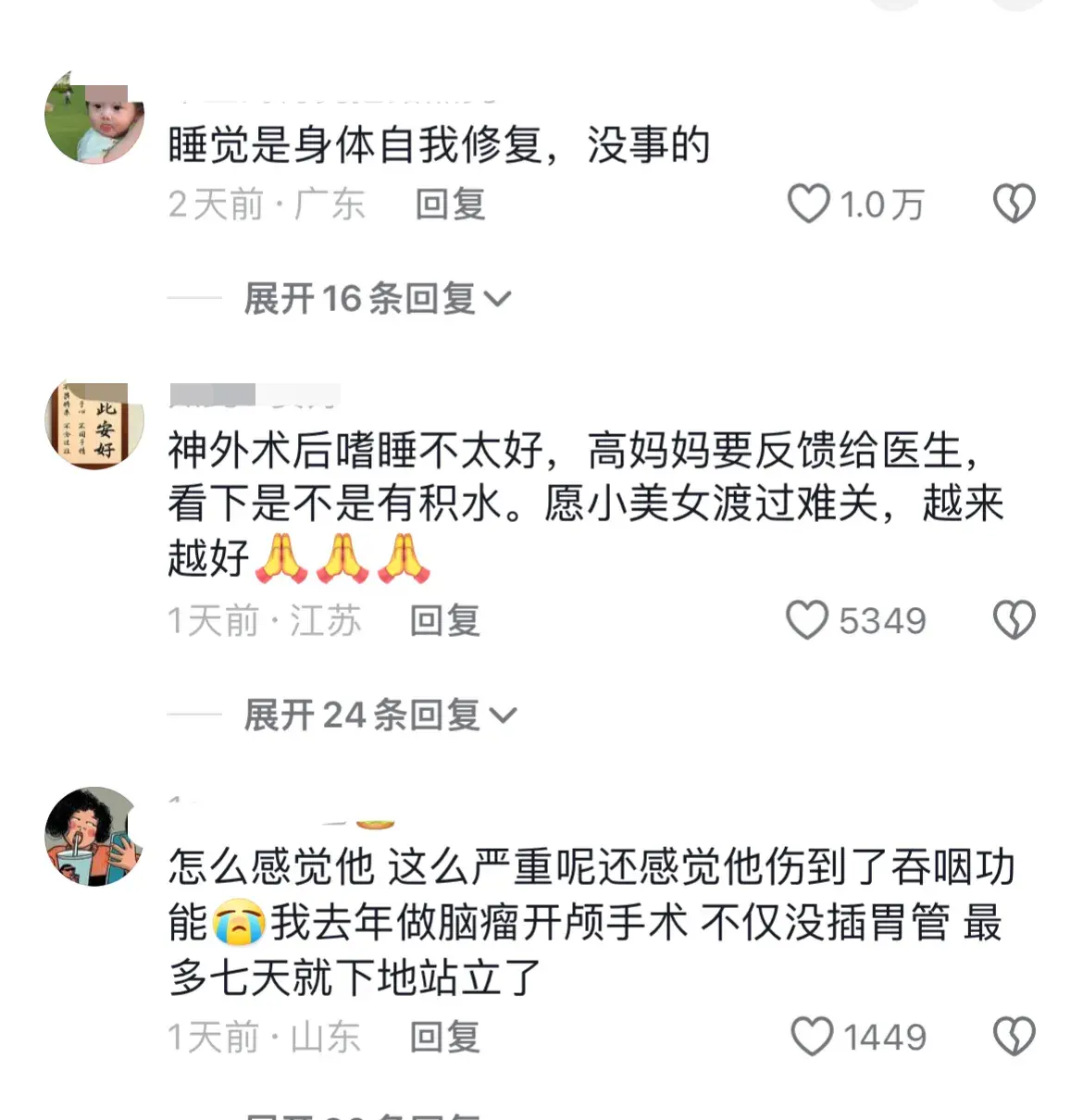This screenshot has width=1083, height=1120.
Task: Like the comment with 5349 likes
Action: click(807, 620)
